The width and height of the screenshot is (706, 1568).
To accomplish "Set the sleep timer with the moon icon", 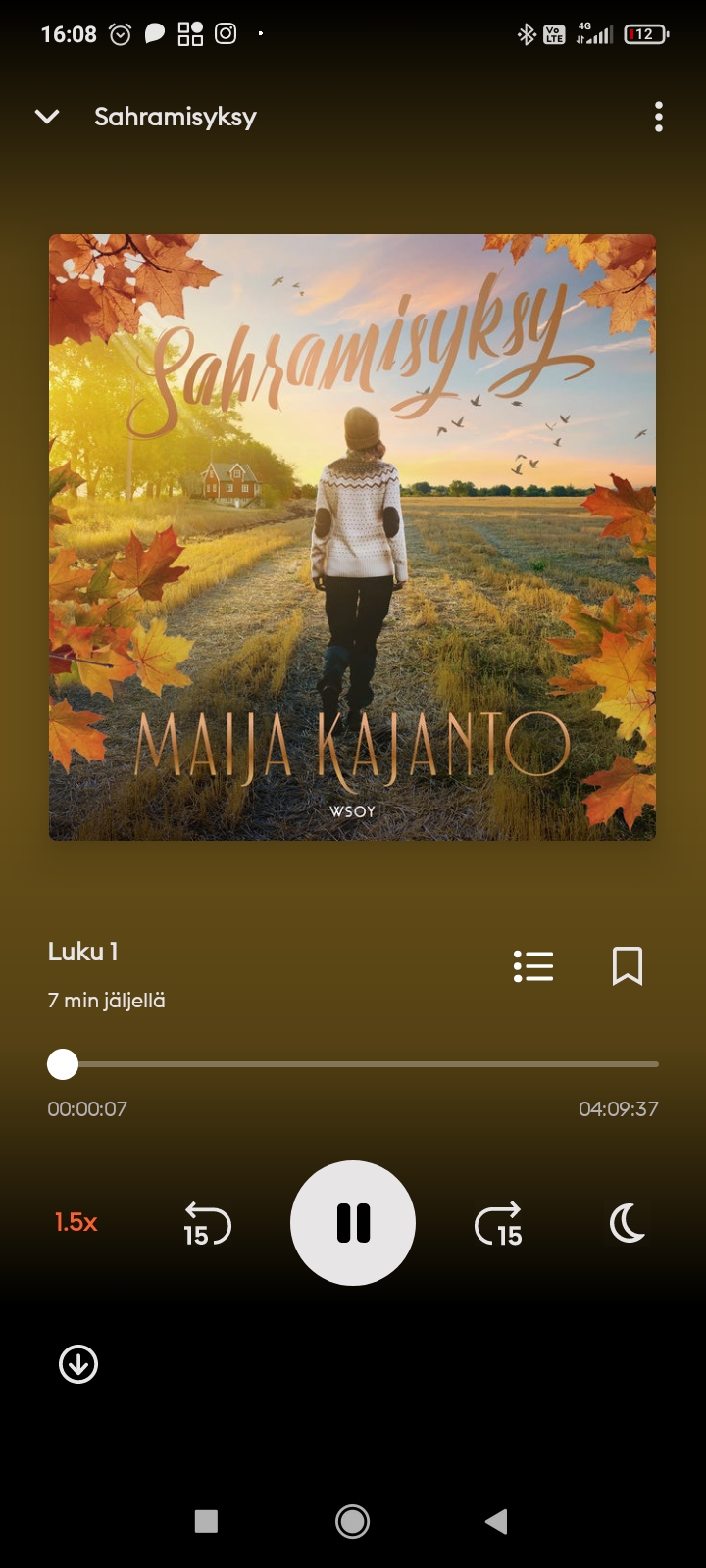I will tap(628, 1223).
